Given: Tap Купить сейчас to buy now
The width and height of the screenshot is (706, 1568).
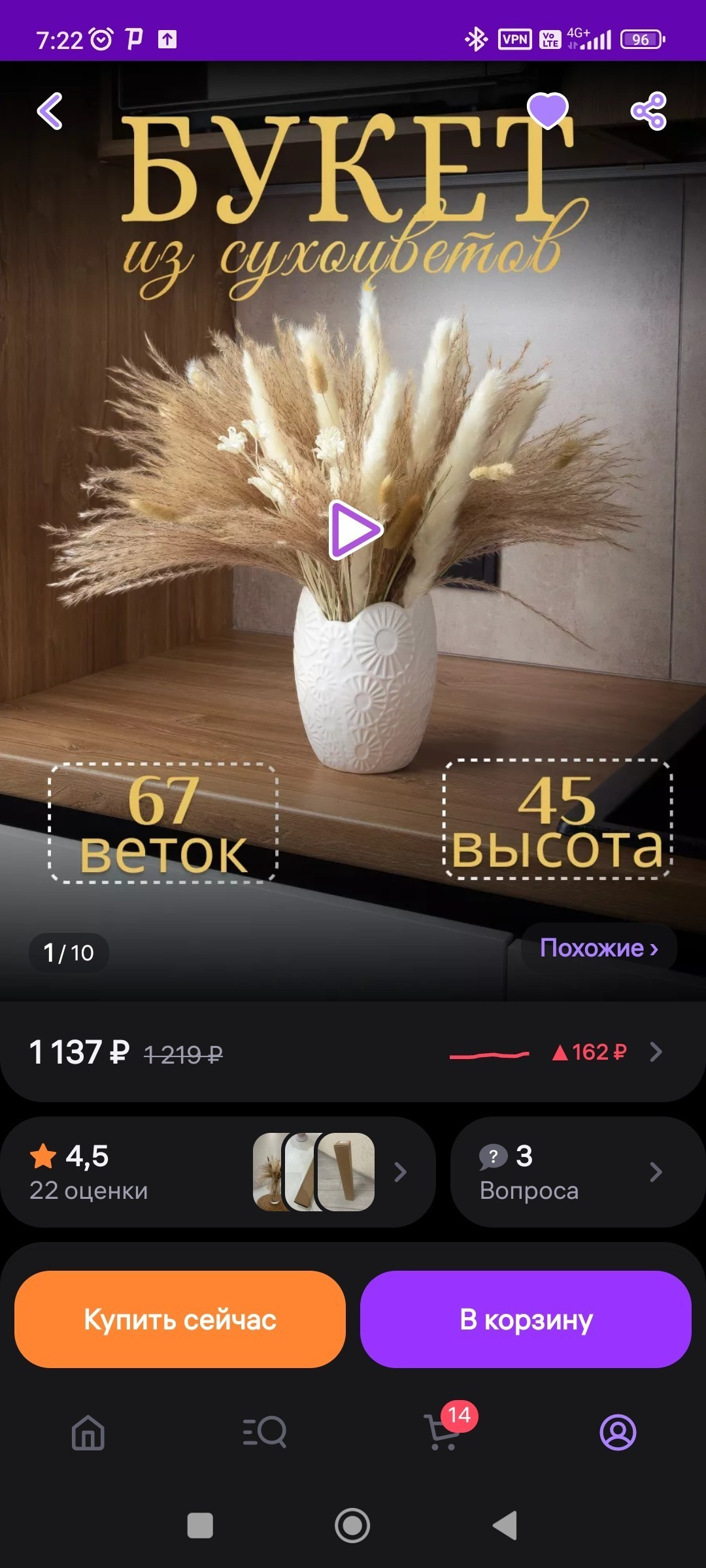Looking at the screenshot, I should 178,1320.
